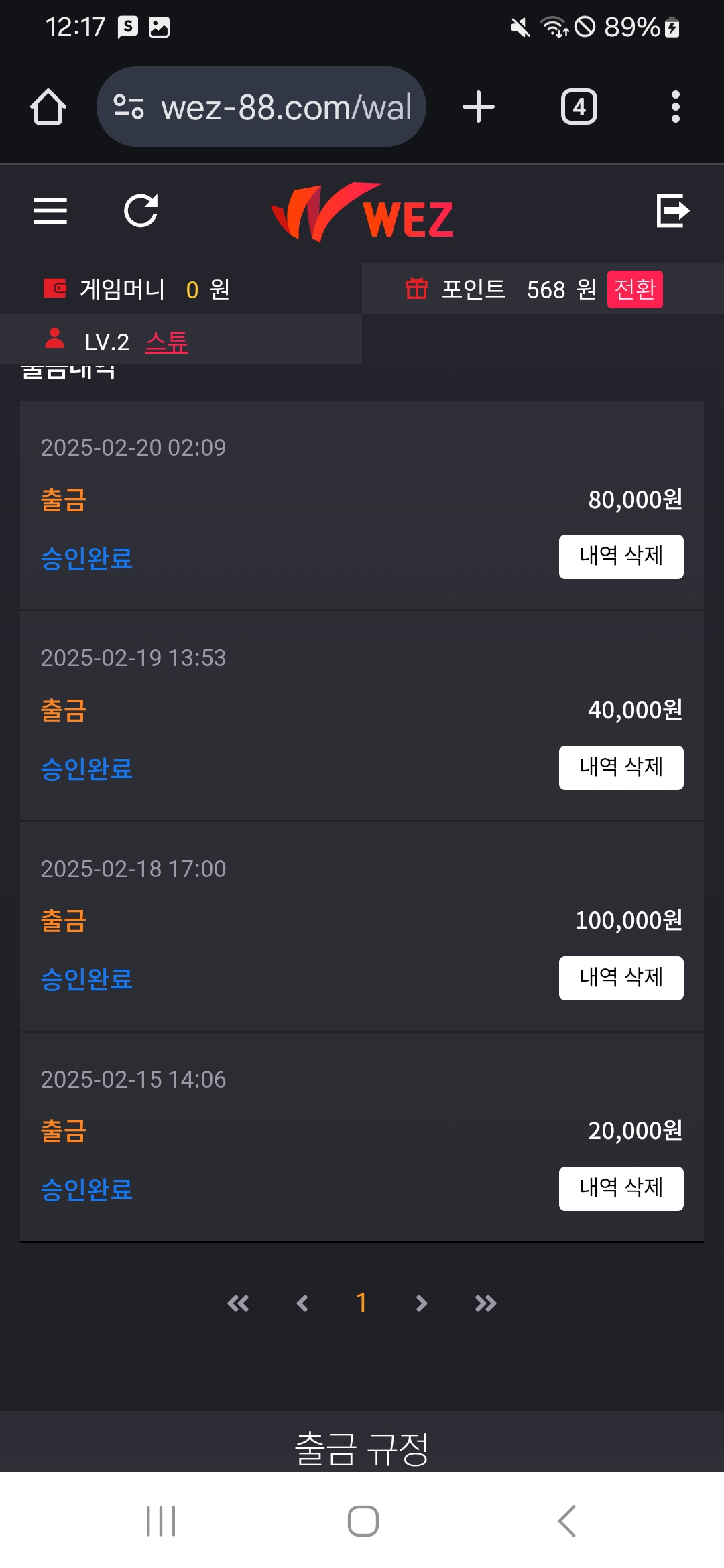Open the 스튜 username link
The width and height of the screenshot is (724, 1568).
click(167, 342)
